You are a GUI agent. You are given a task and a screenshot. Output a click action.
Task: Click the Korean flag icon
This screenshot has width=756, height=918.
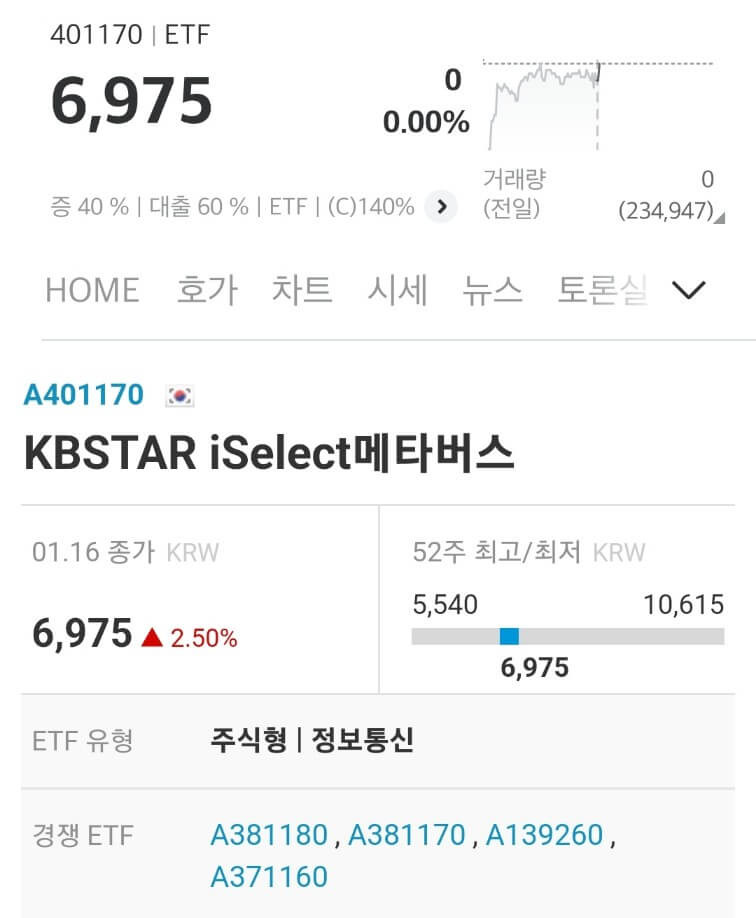177,394
